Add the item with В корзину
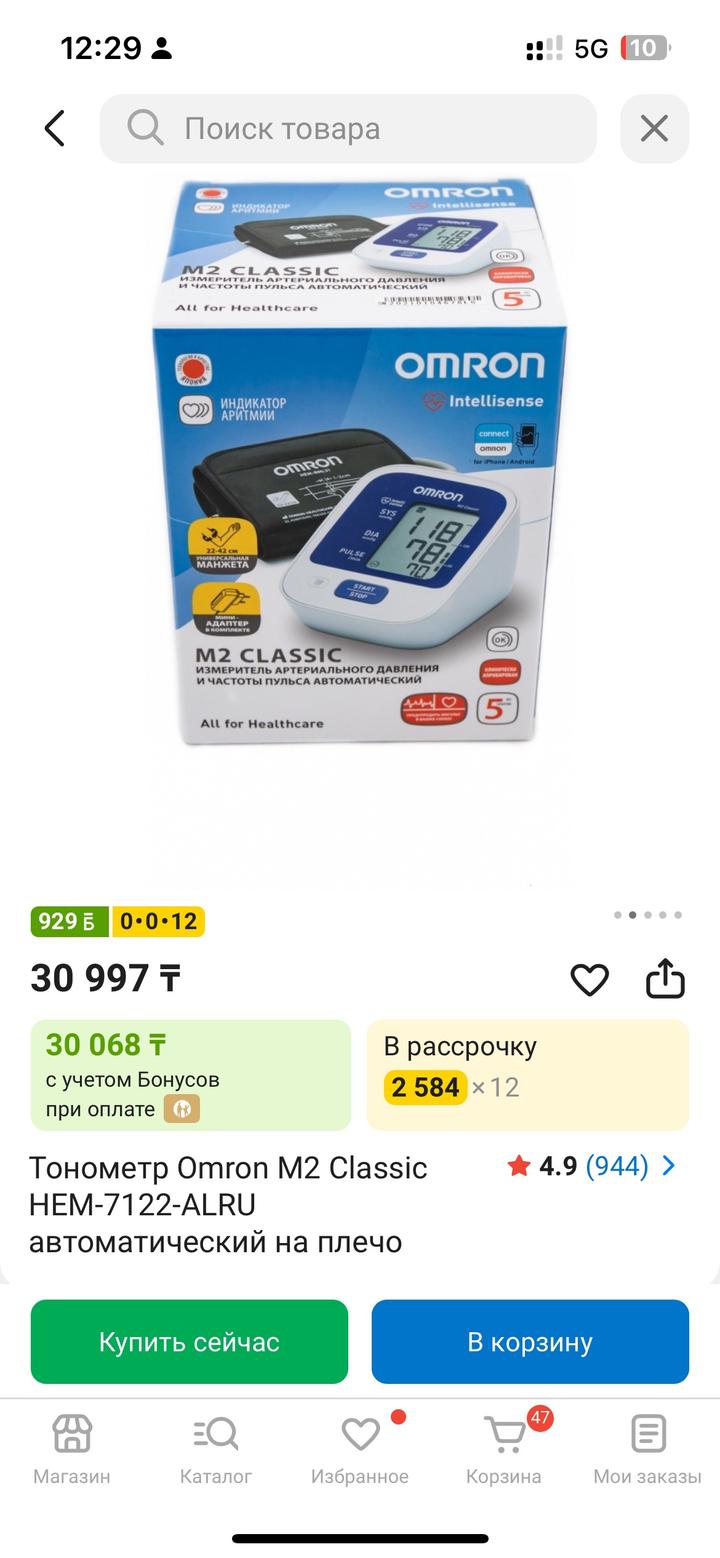Image resolution: width=720 pixels, height=1558 pixels. 530,1341
